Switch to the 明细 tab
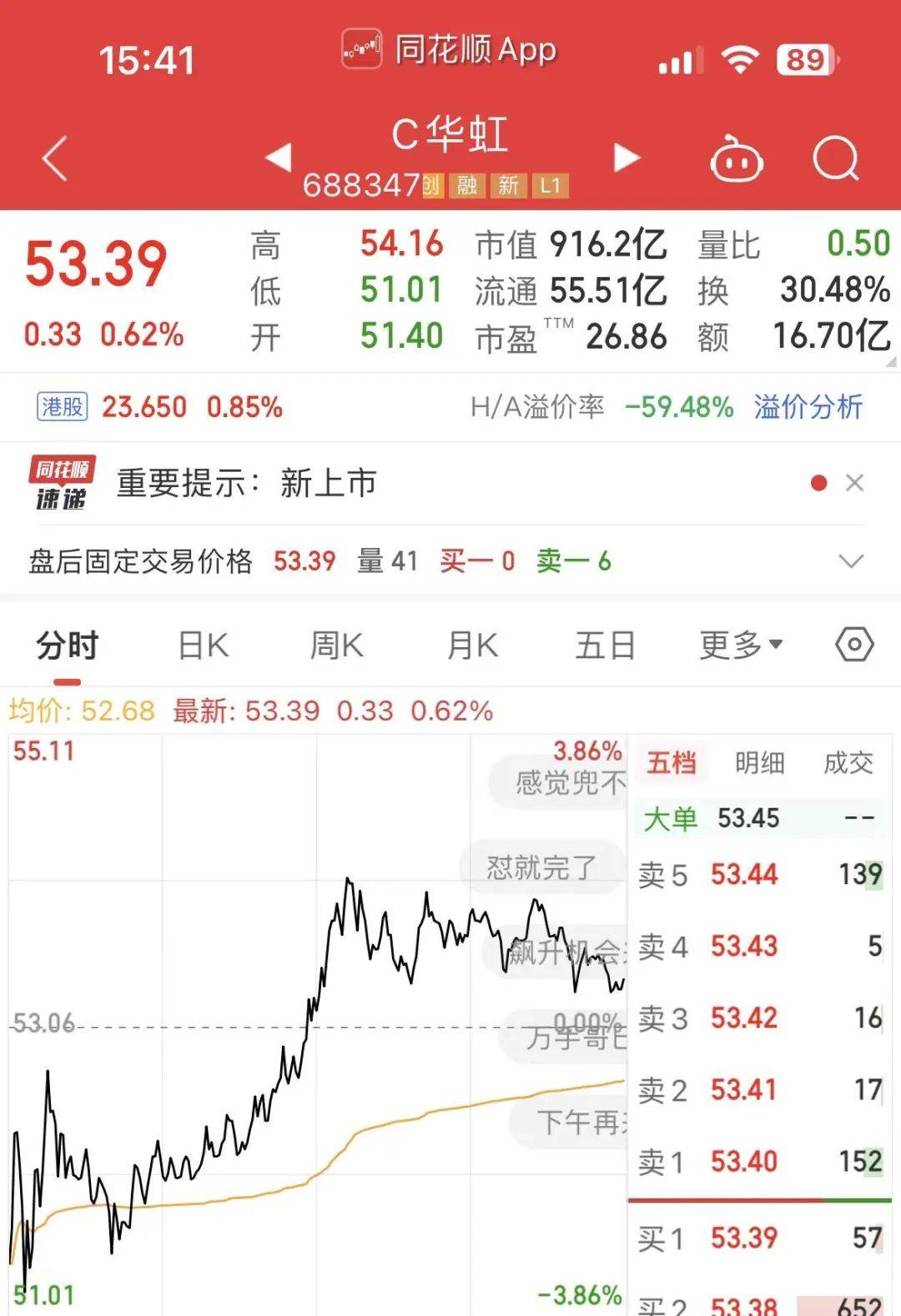Viewport: 901px width, 1316px height. pyautogui.click(x=759, y=762)
